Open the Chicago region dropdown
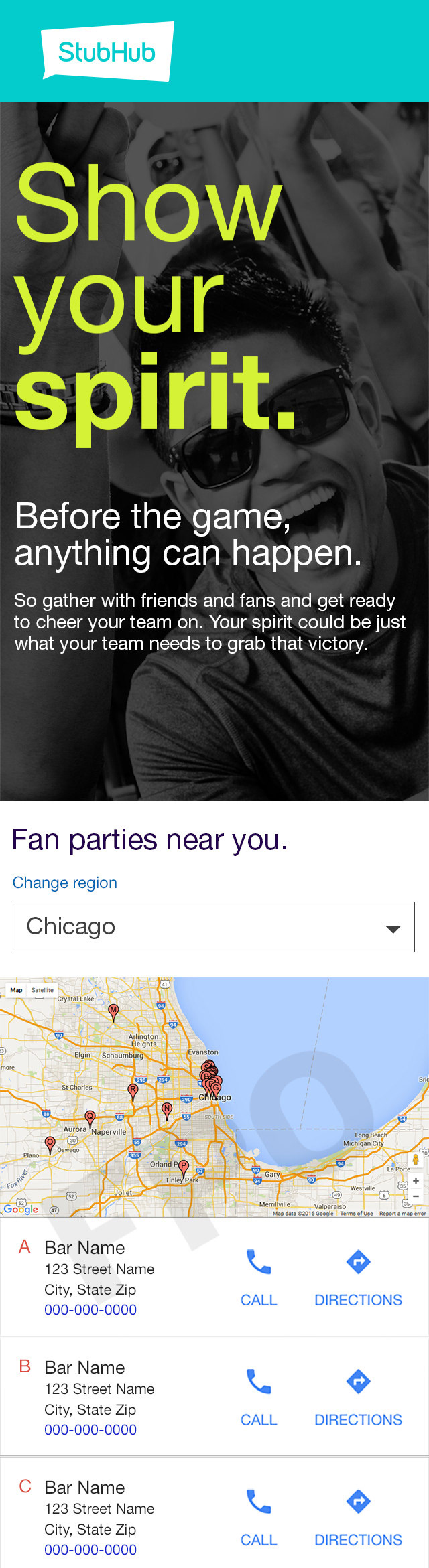429x1568 pixels. 213,927
